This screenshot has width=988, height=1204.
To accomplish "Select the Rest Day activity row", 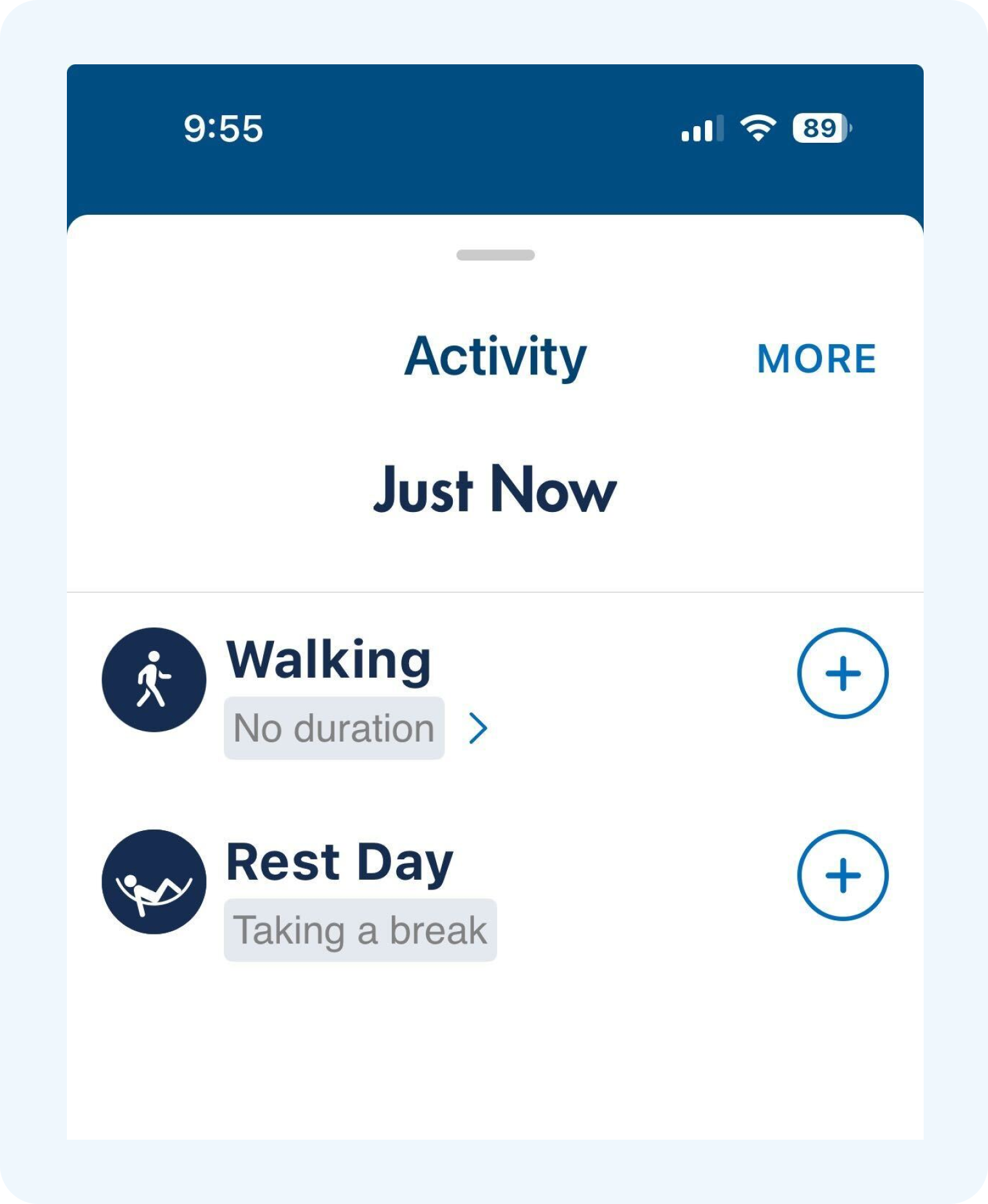I will tap(339, 862).
